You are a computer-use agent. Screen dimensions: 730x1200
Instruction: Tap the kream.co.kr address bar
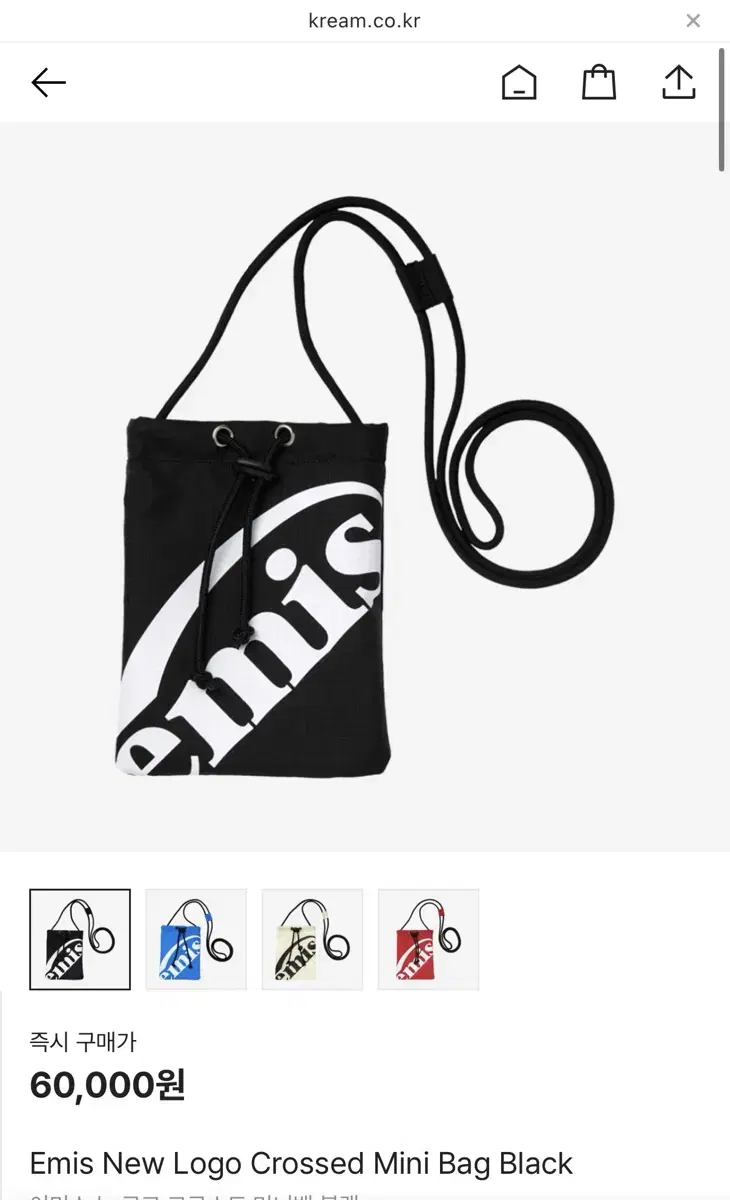point(365,20)
